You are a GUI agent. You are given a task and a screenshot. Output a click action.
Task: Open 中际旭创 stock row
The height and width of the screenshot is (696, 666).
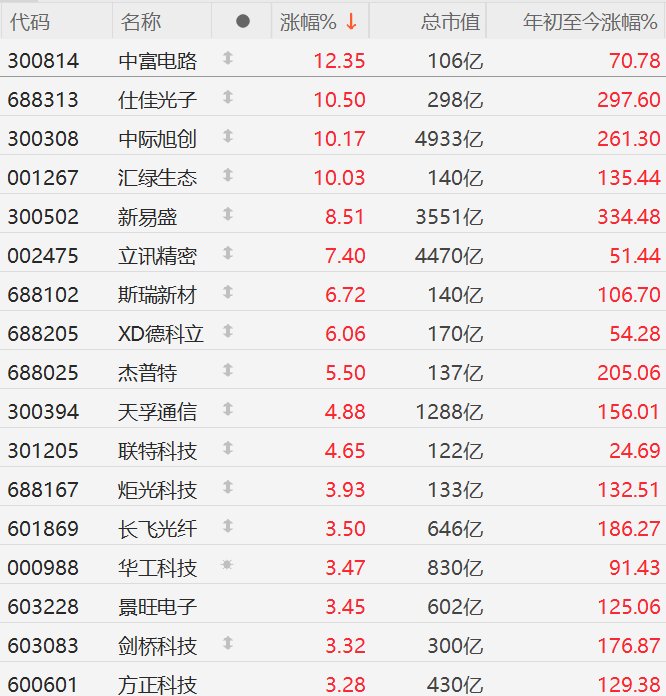[x=157, y=139]
